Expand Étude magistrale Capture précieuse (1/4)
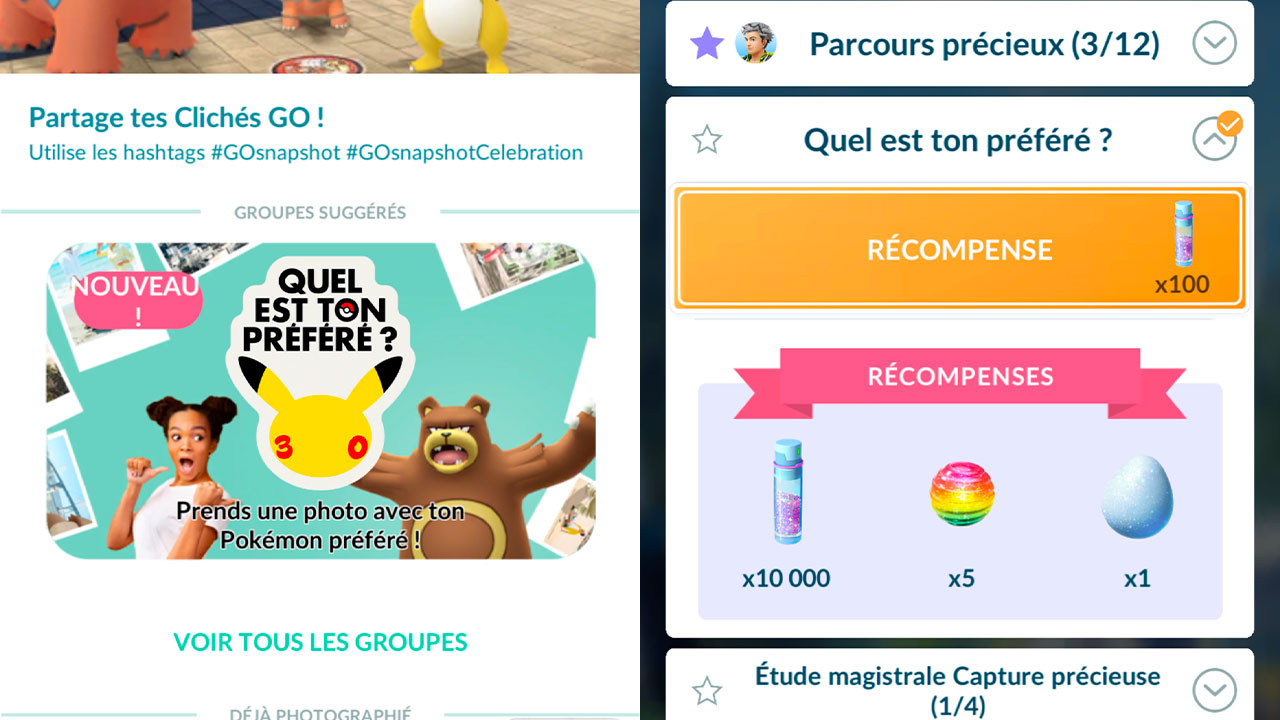1280x720 pixels. click(1215, 689)
